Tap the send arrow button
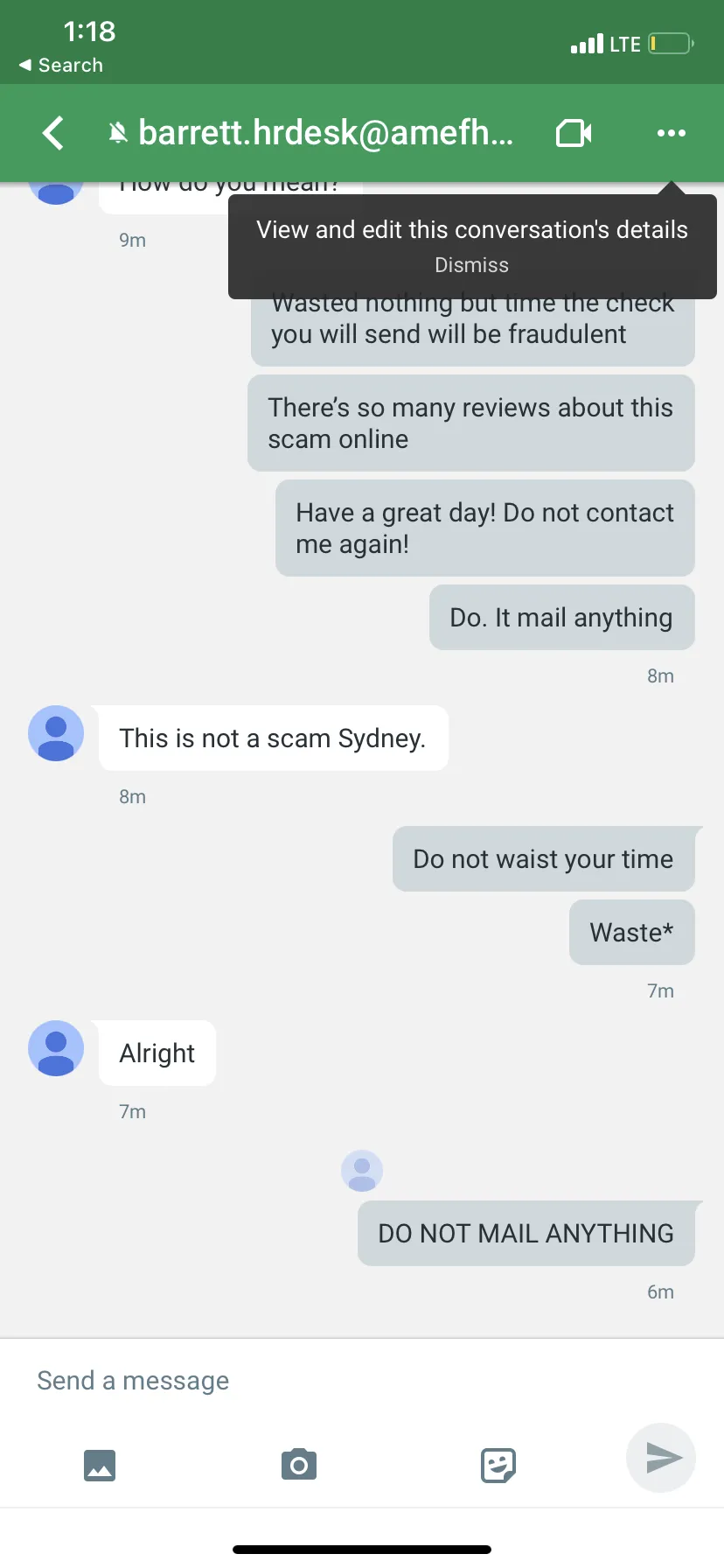 [661, 1458]
